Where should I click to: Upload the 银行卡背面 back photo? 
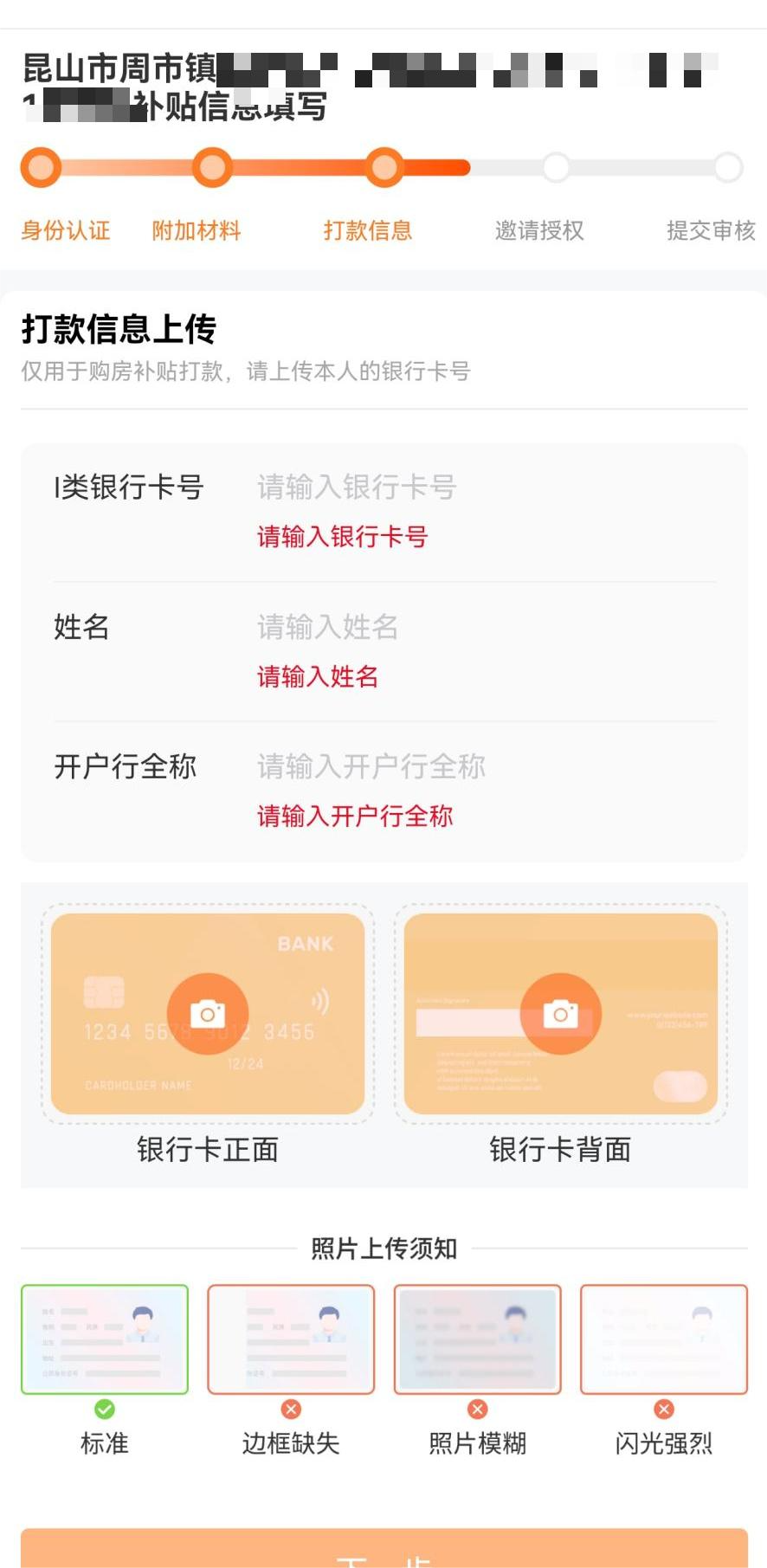tap(560, 1014)
